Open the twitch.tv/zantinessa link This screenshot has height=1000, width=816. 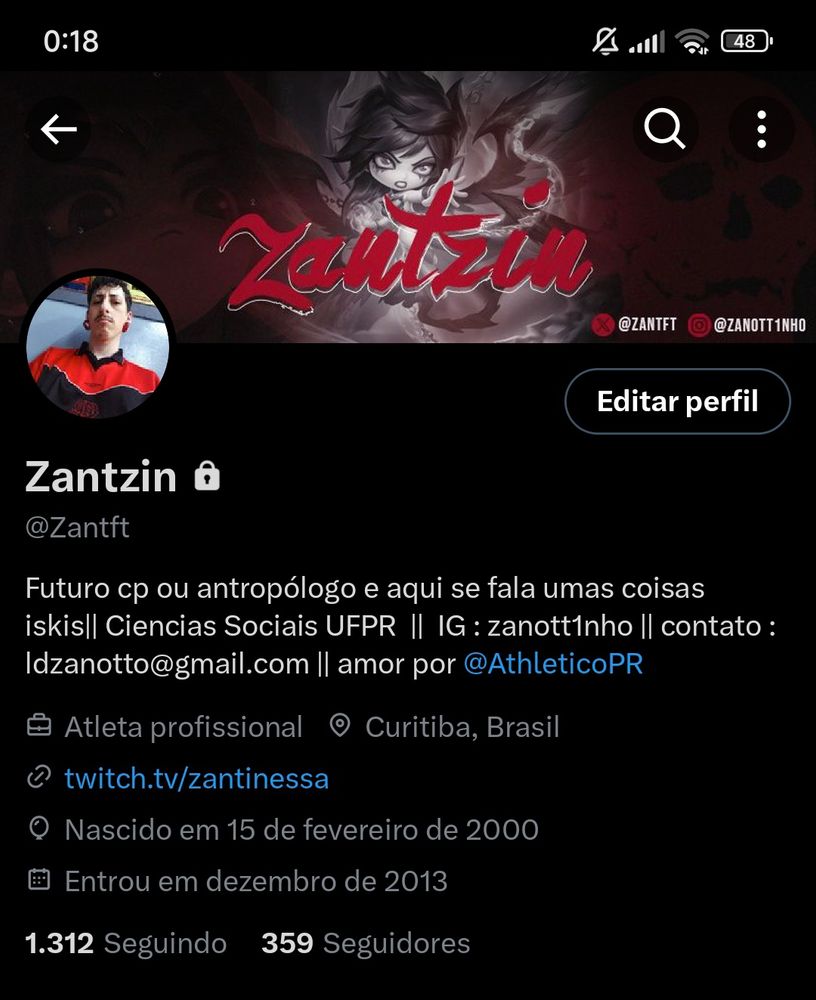pos(197,779)
